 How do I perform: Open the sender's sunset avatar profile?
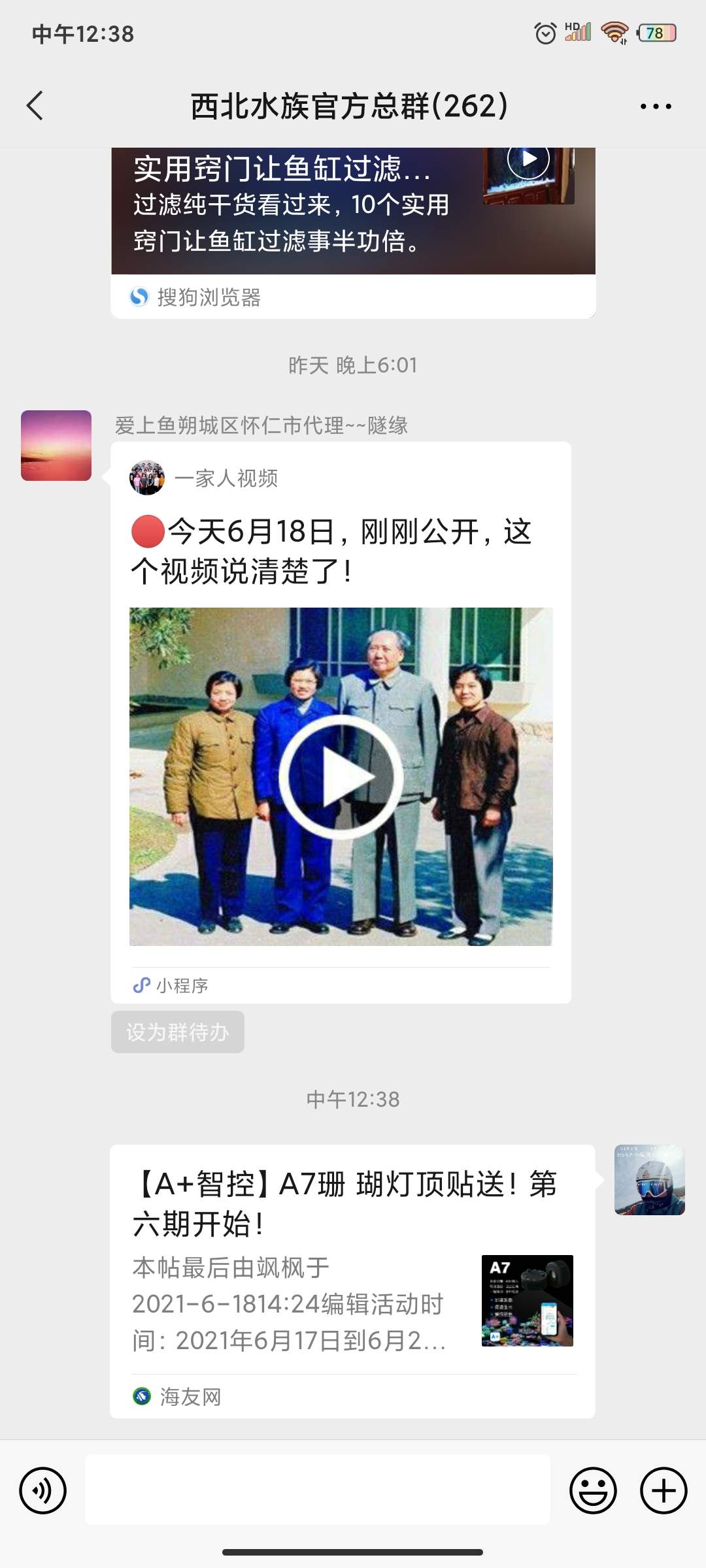click(x=56, y=446)
